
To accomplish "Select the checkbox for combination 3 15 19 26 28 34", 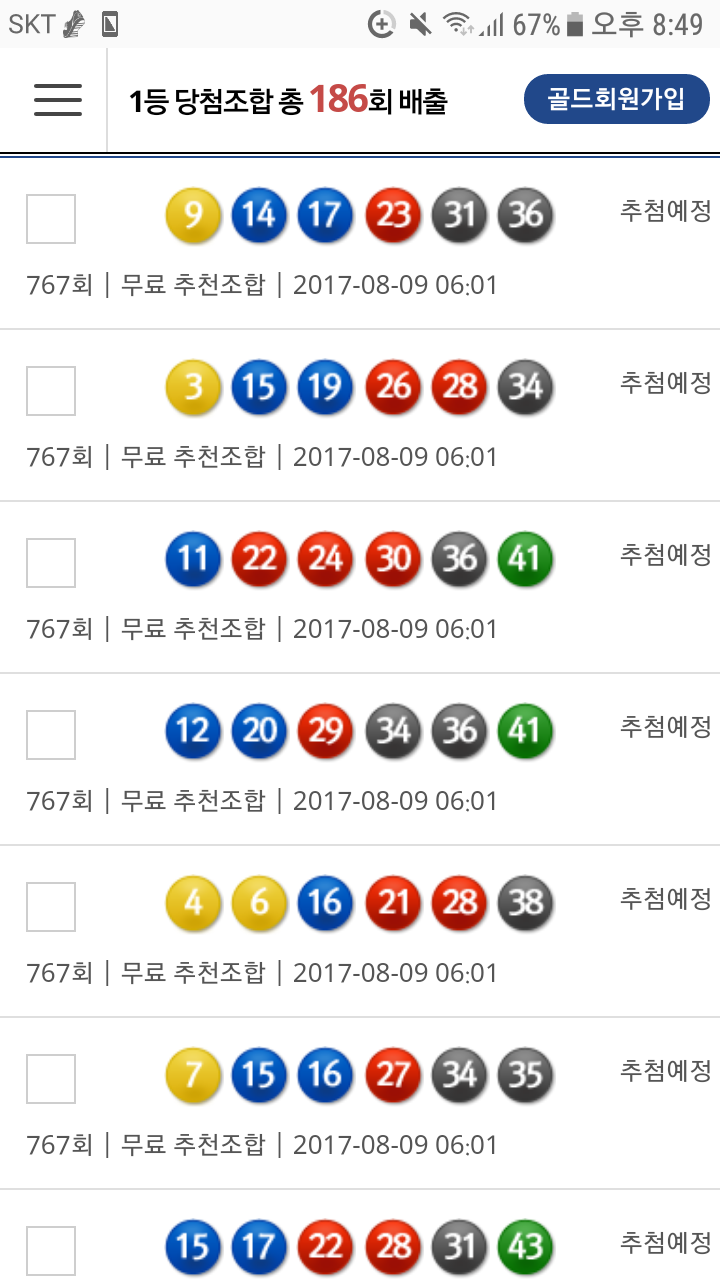I will (51, 391).
